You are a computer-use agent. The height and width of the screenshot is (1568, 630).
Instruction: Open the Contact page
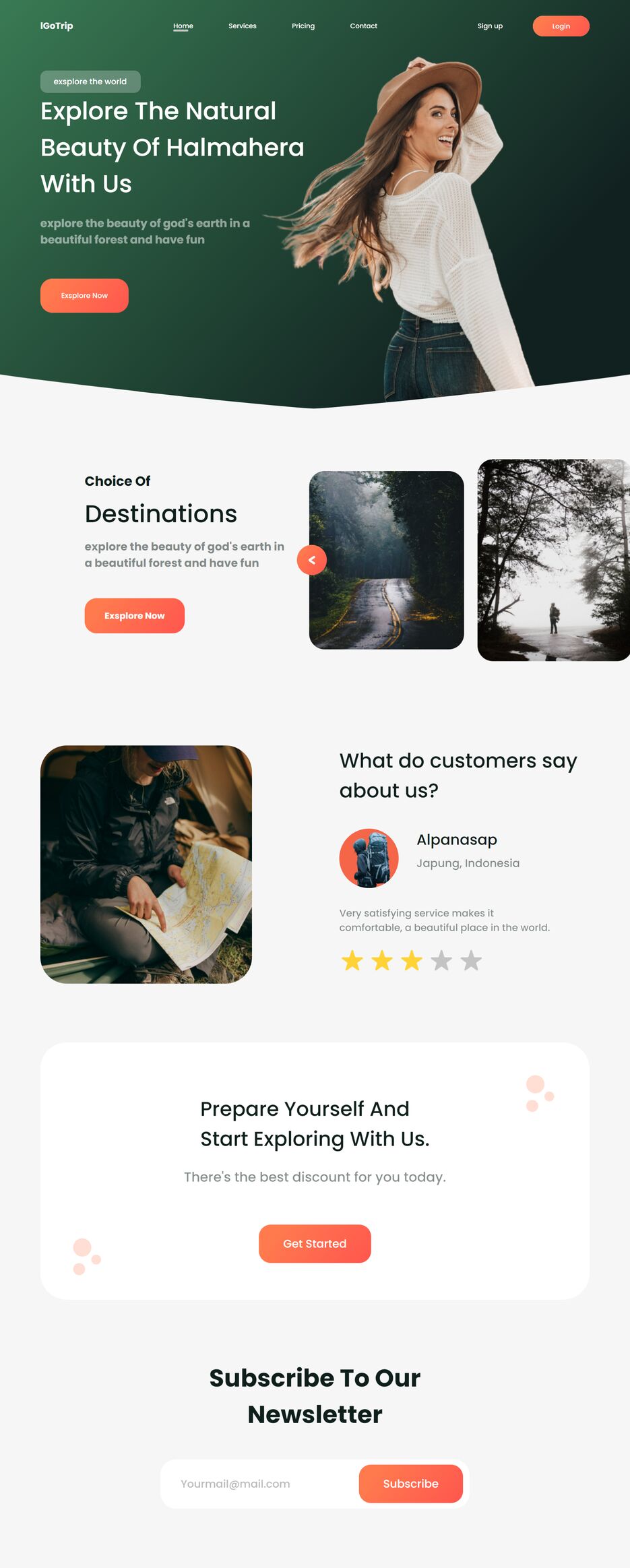pyautogui.click(x=363, y=26)
